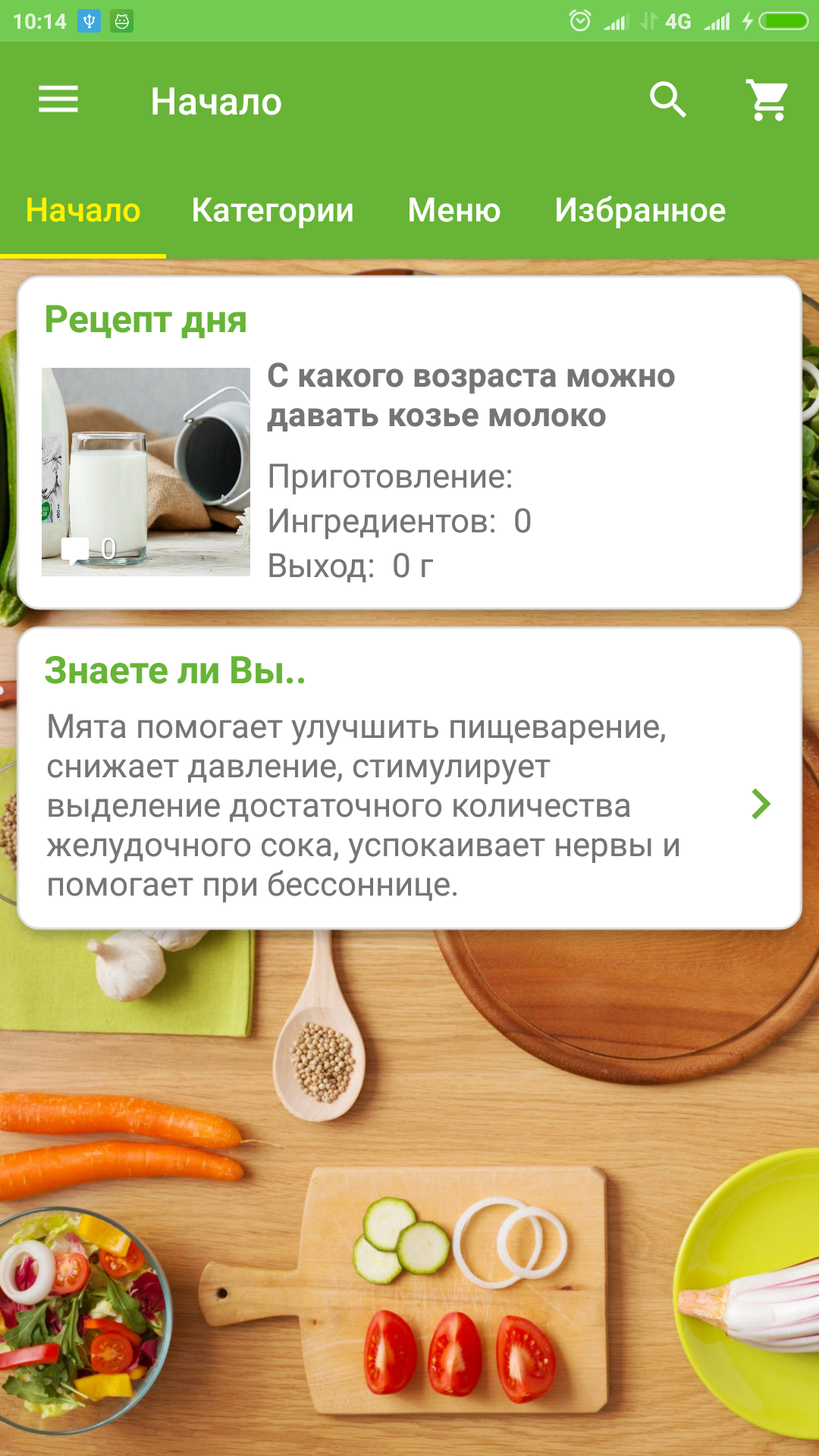Screen dimensions: 819x1456
Task: Switch to the Избранное tab
Action: coord(640,211)
